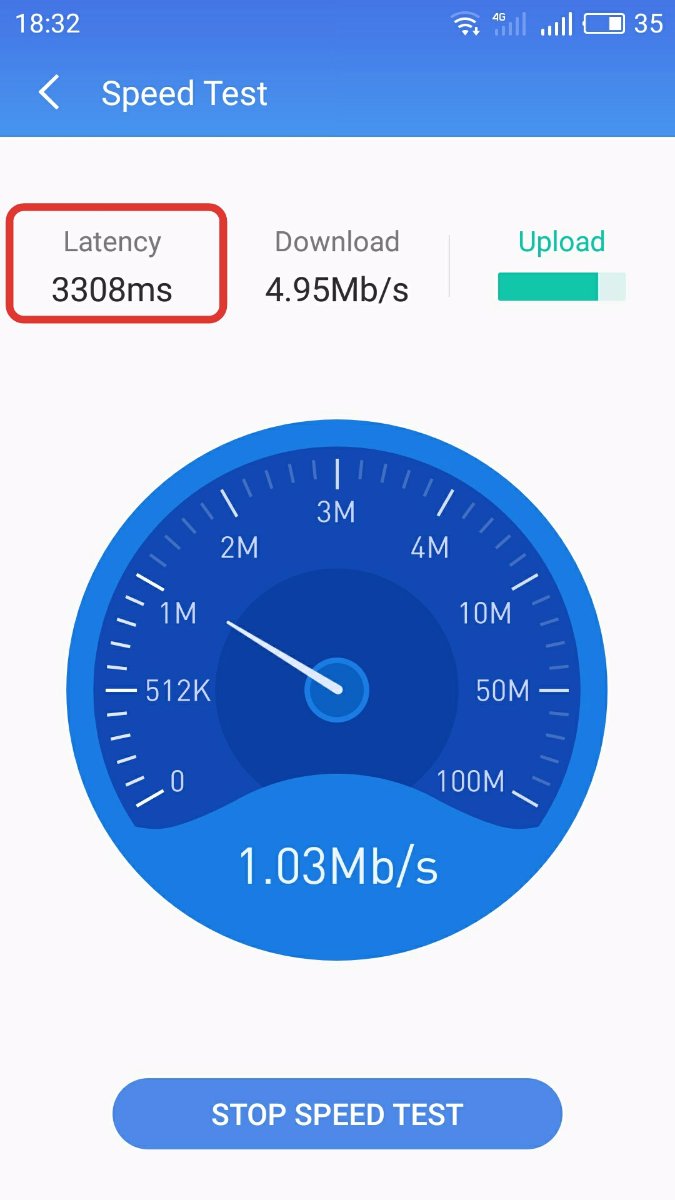Go back from Speed Test

click(48, 93)
